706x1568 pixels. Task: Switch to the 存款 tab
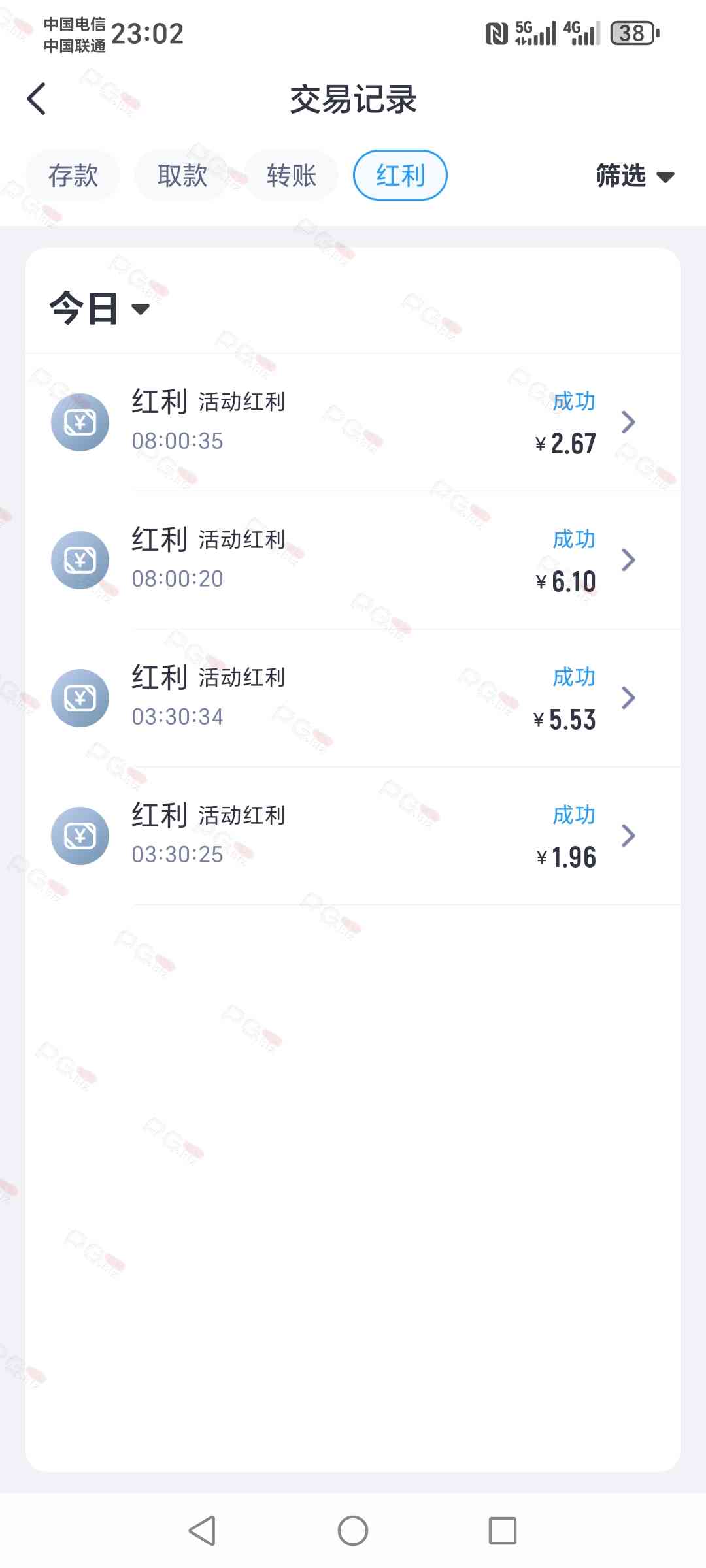click(73, 175)
